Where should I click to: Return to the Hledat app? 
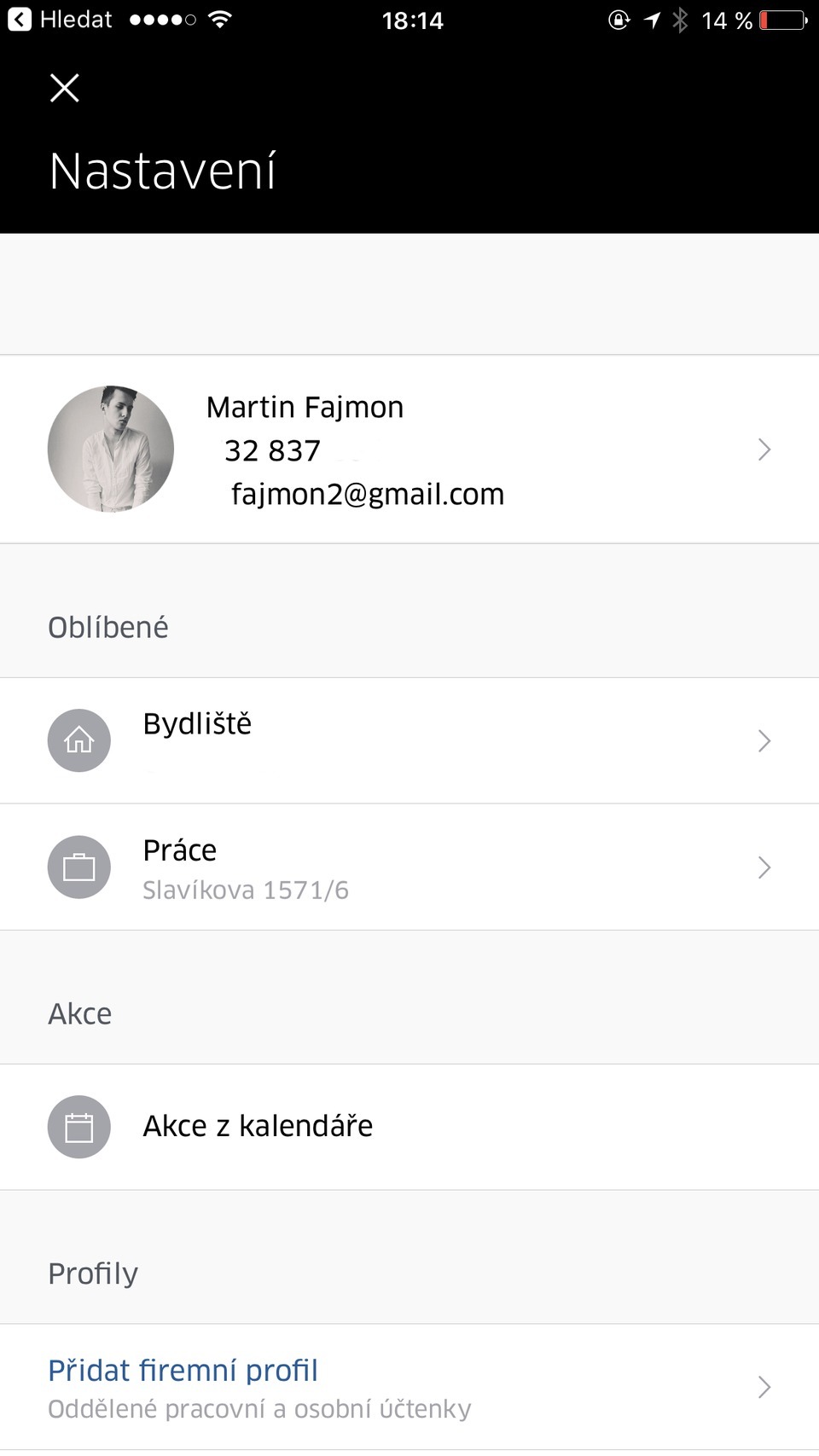[60, 20]
